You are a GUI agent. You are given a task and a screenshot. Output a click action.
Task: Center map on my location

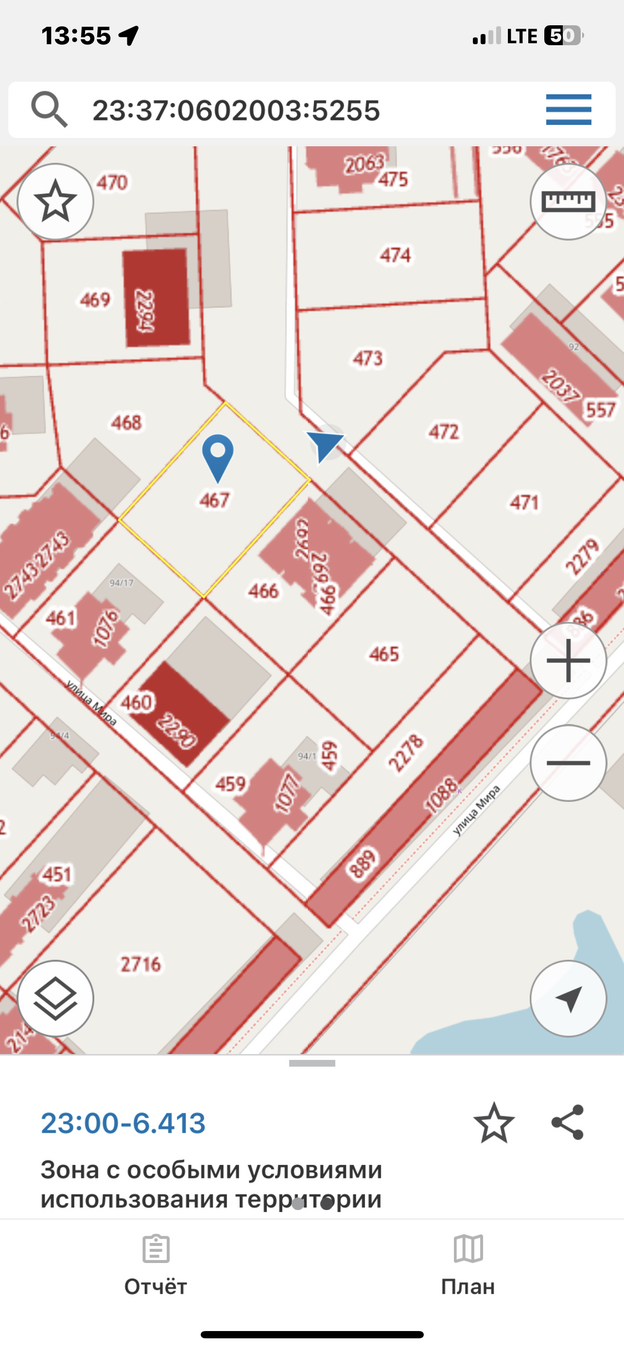pyautogui.click(x=568, y=998)
